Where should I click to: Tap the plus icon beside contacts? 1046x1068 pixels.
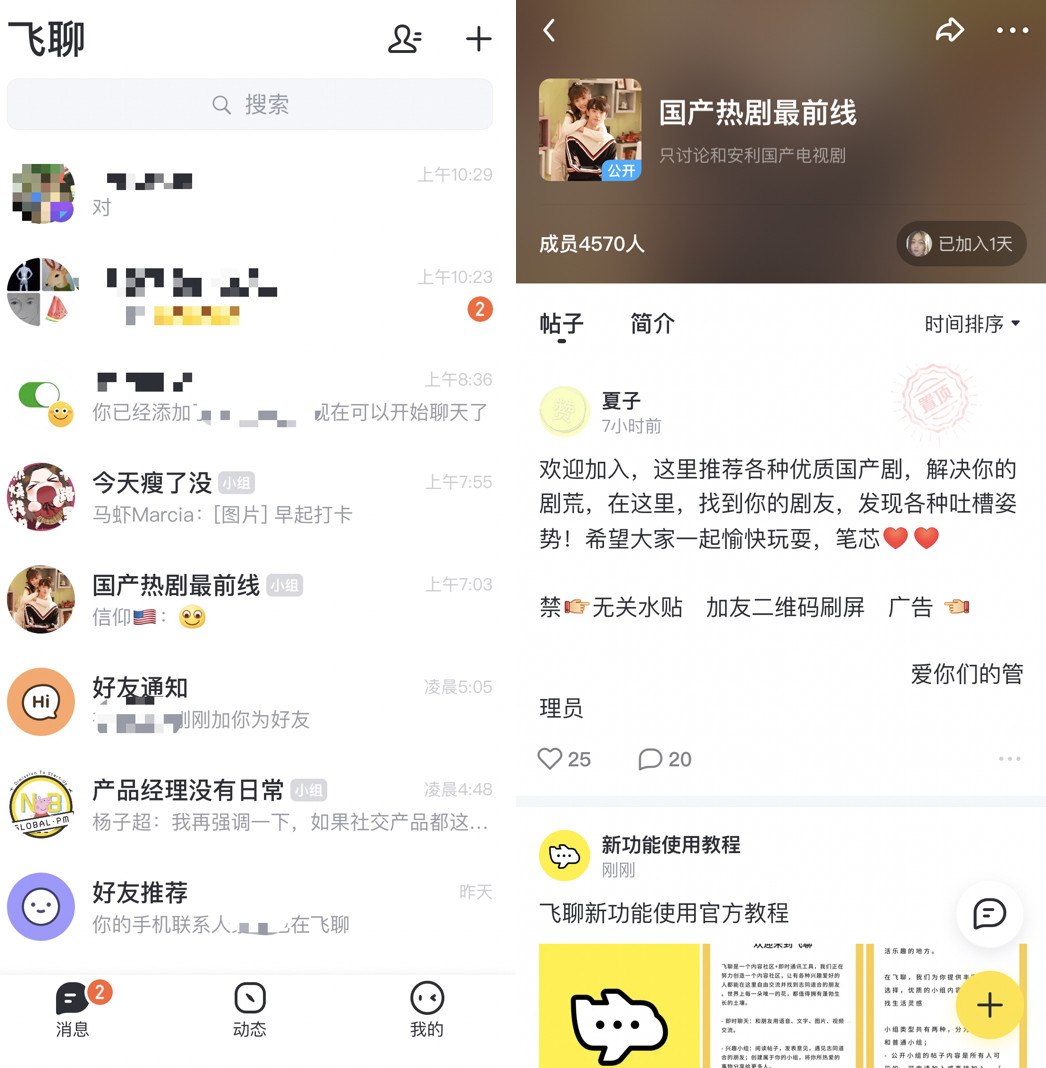click(x=478, y=38)
